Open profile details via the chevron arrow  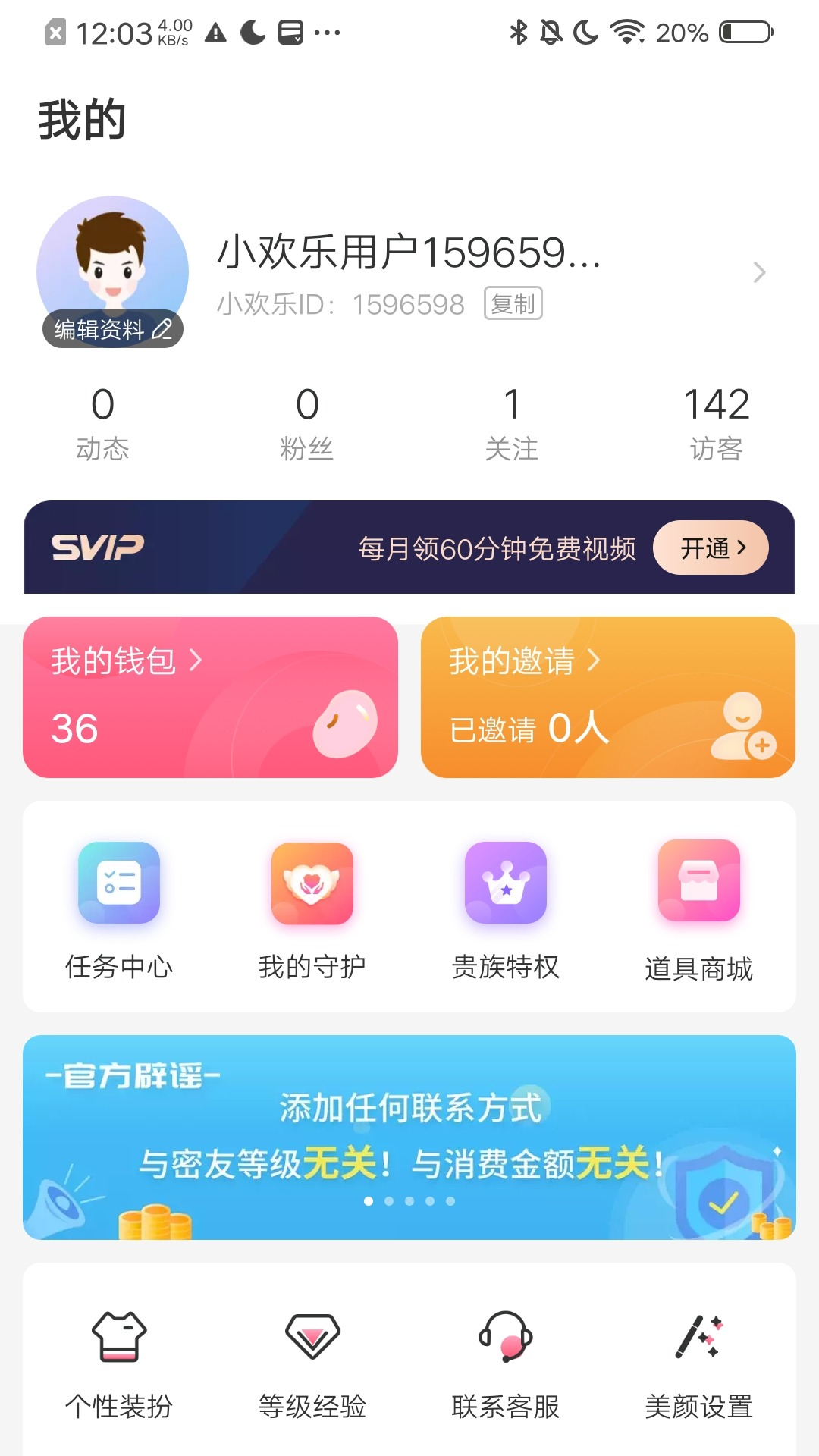759,272
